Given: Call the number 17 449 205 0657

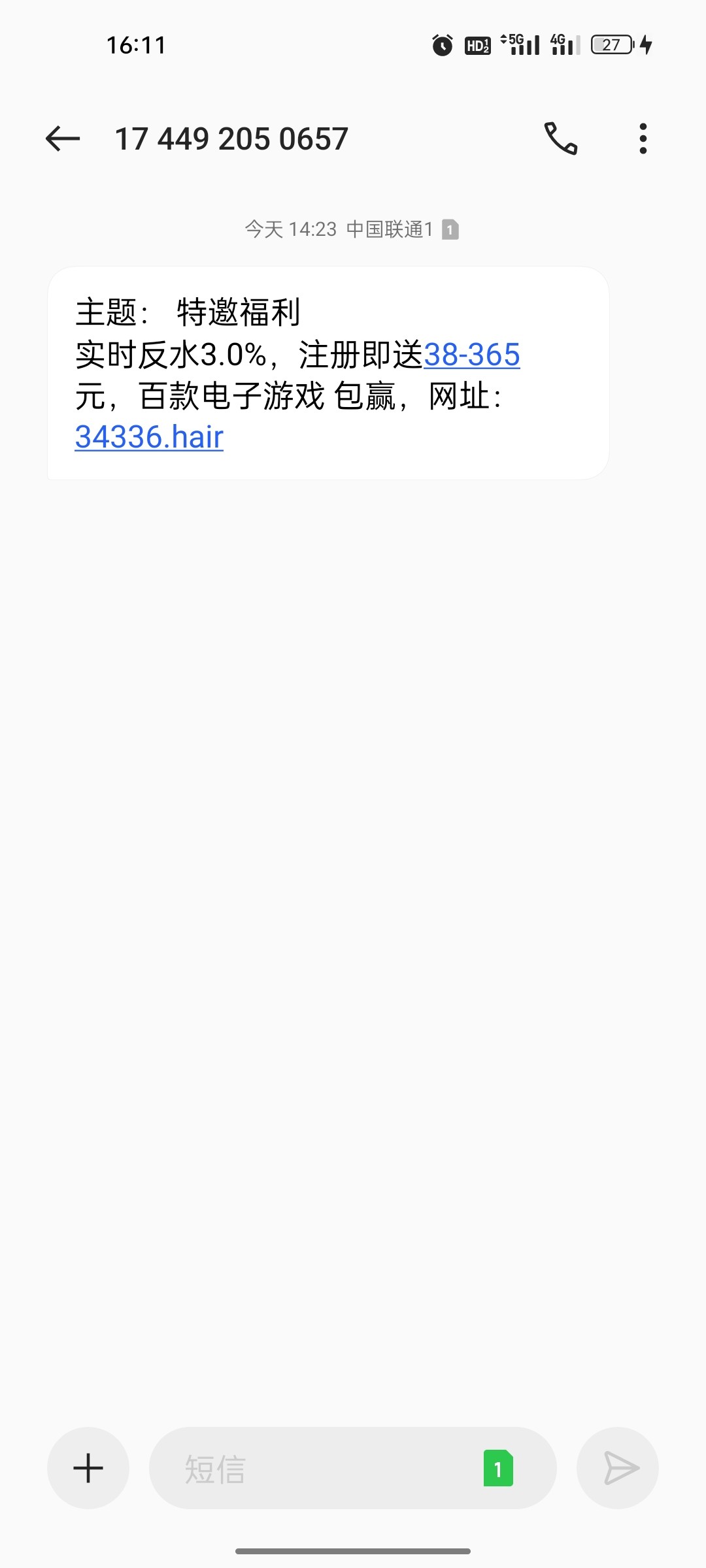Looking at the screenshot, I should pyautogui.click(x=561, y=139).
